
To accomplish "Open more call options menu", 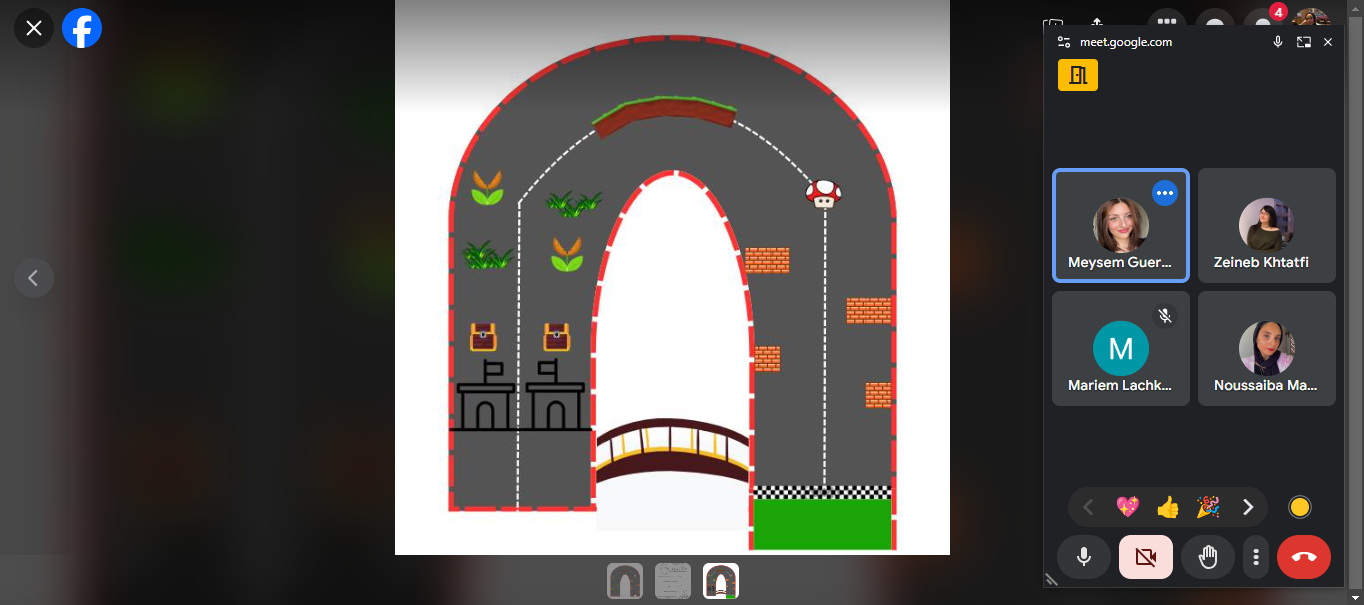I will (x=1255, y=557).
